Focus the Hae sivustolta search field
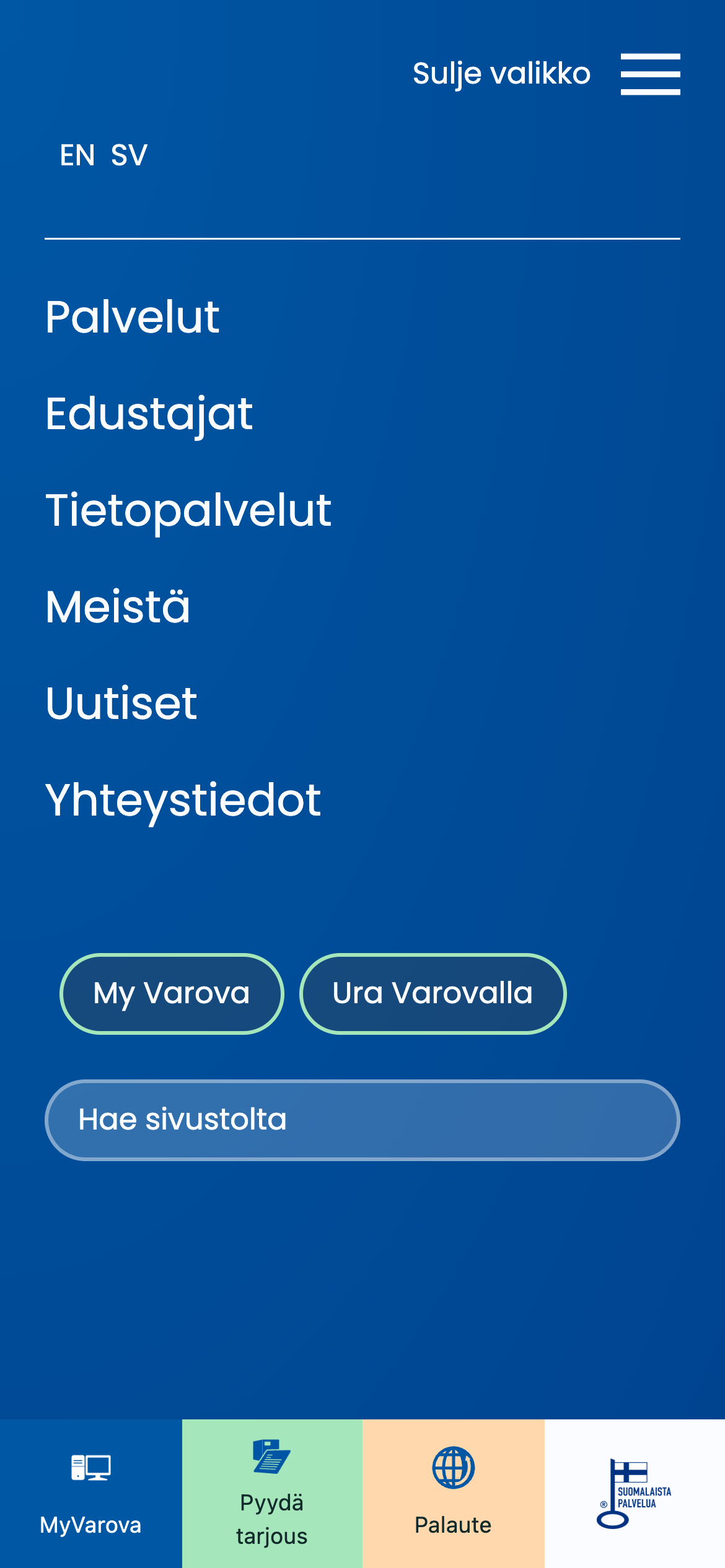The width and height of the screenshot is (725, 1568). (362, 1120)
